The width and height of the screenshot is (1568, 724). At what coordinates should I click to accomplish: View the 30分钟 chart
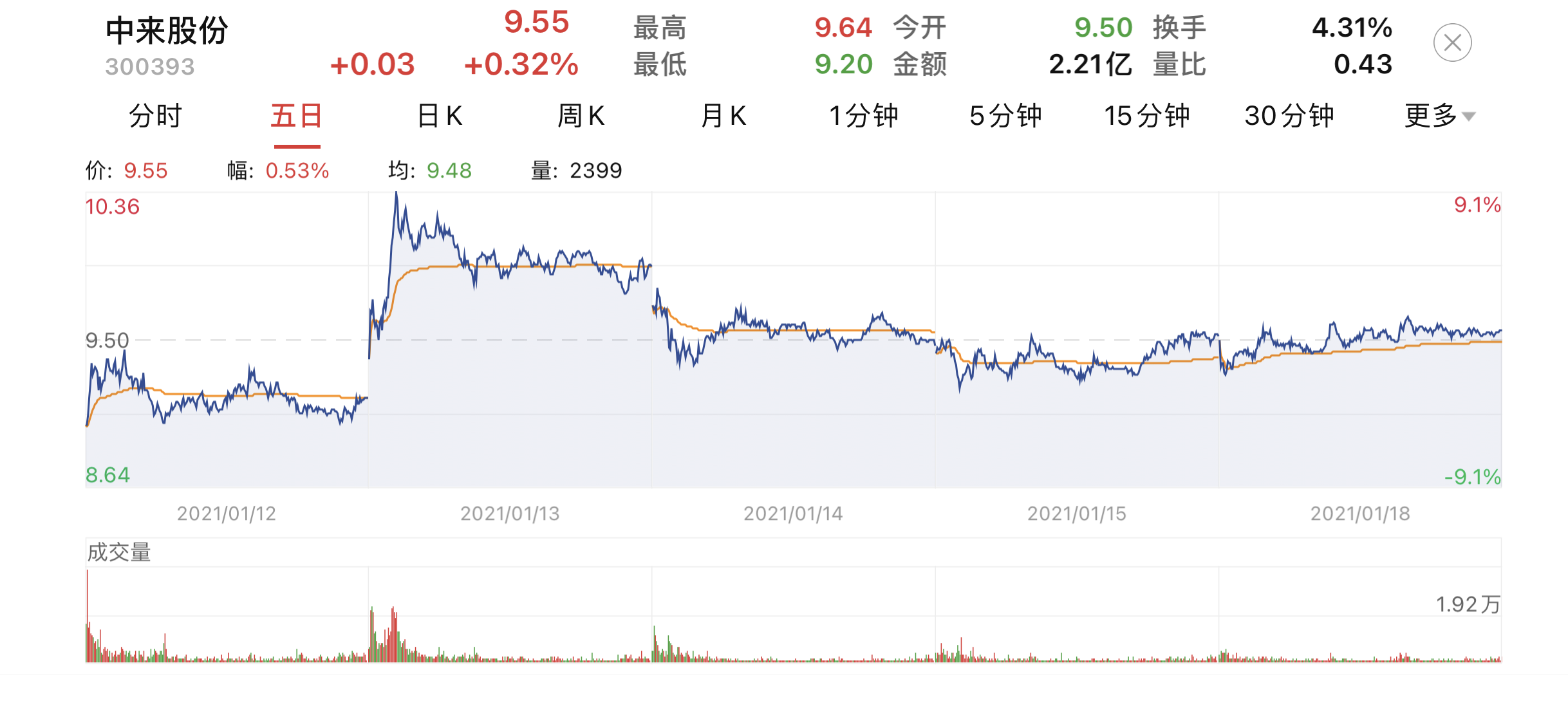coord(1289,116)
